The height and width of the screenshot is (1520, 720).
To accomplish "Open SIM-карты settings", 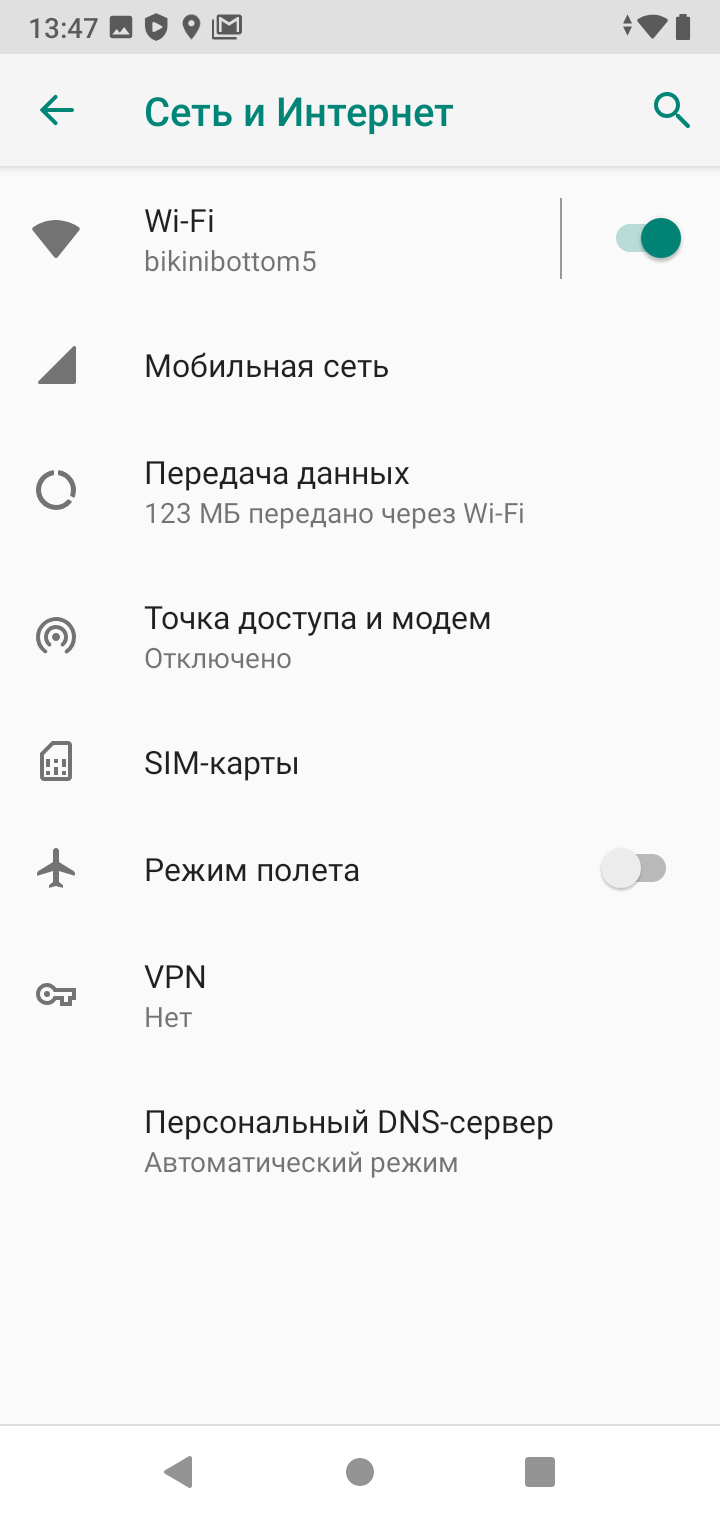I will click(222, 765).
